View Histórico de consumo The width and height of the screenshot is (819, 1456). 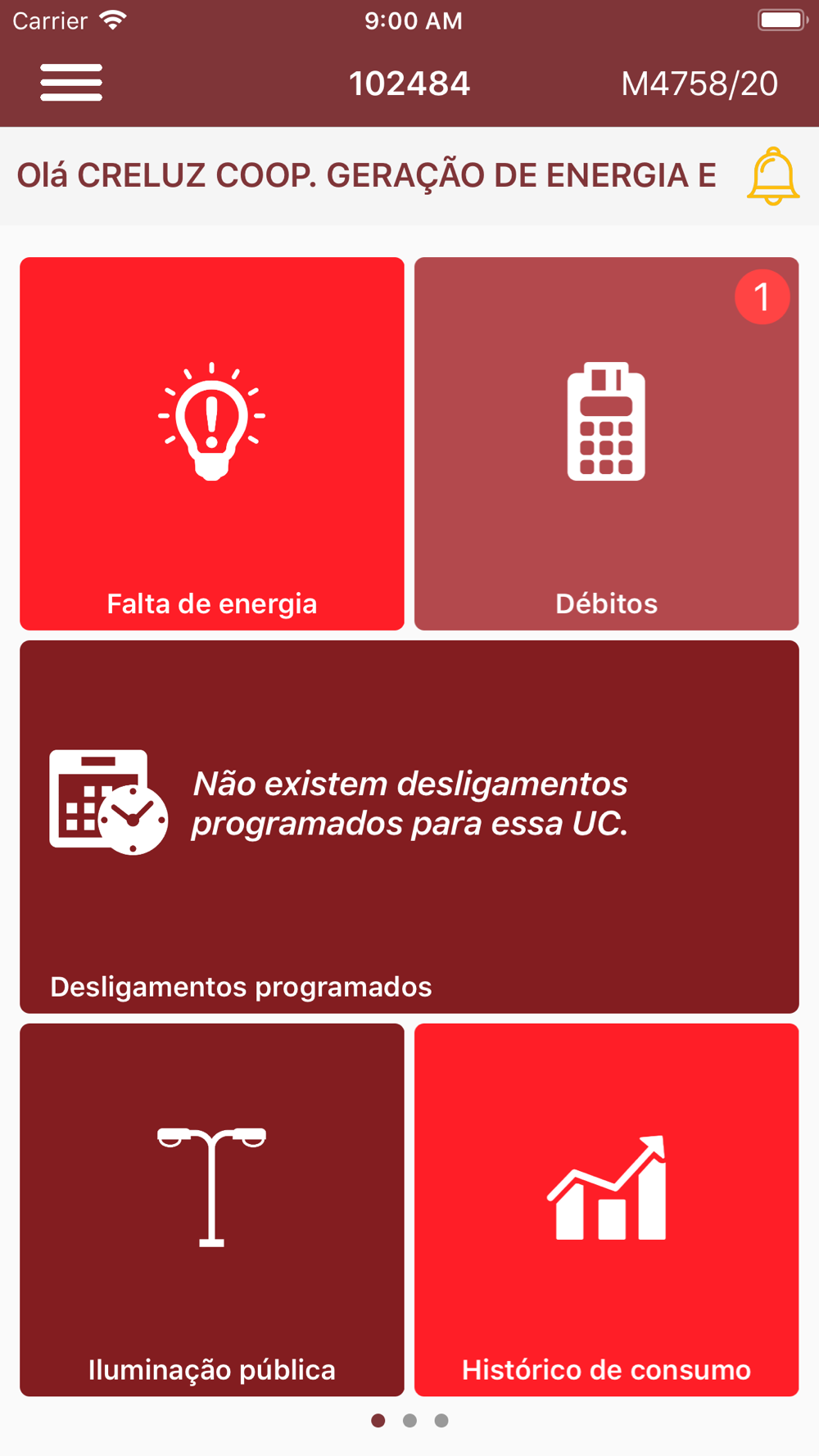click(607, 1210)
